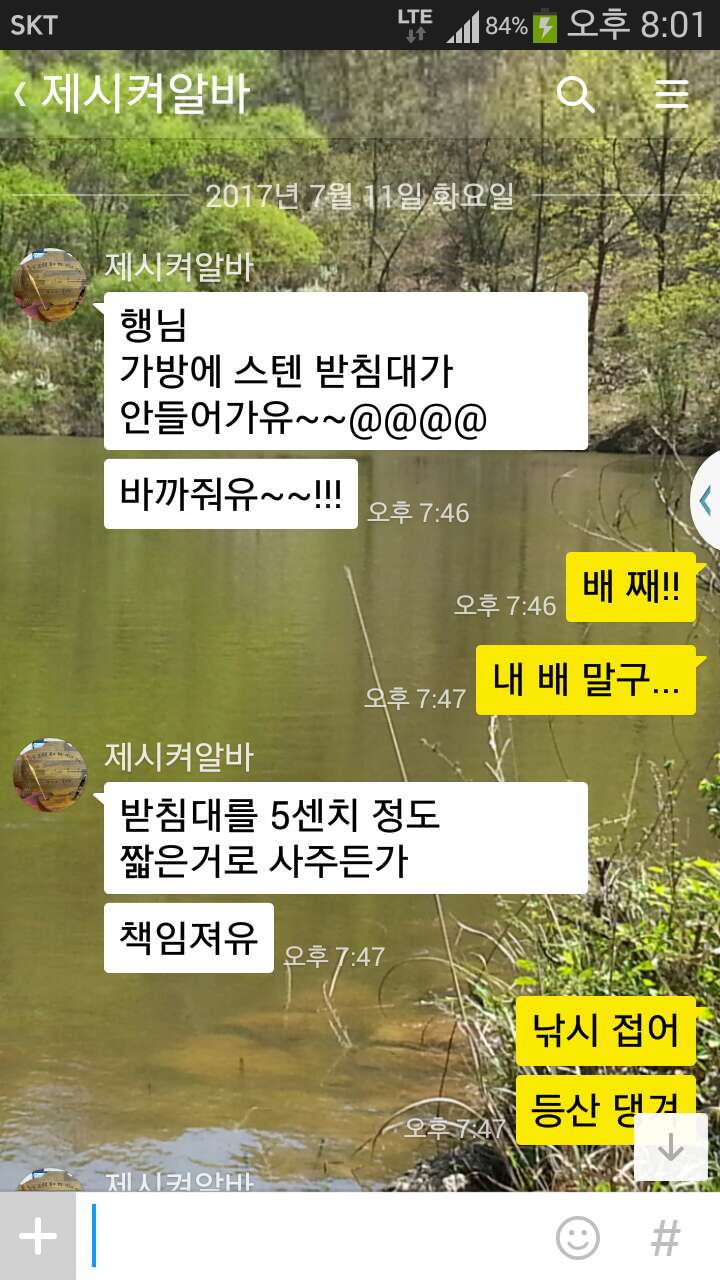
Task: Open the plus attachment menu
Action: click(38, 1237)
